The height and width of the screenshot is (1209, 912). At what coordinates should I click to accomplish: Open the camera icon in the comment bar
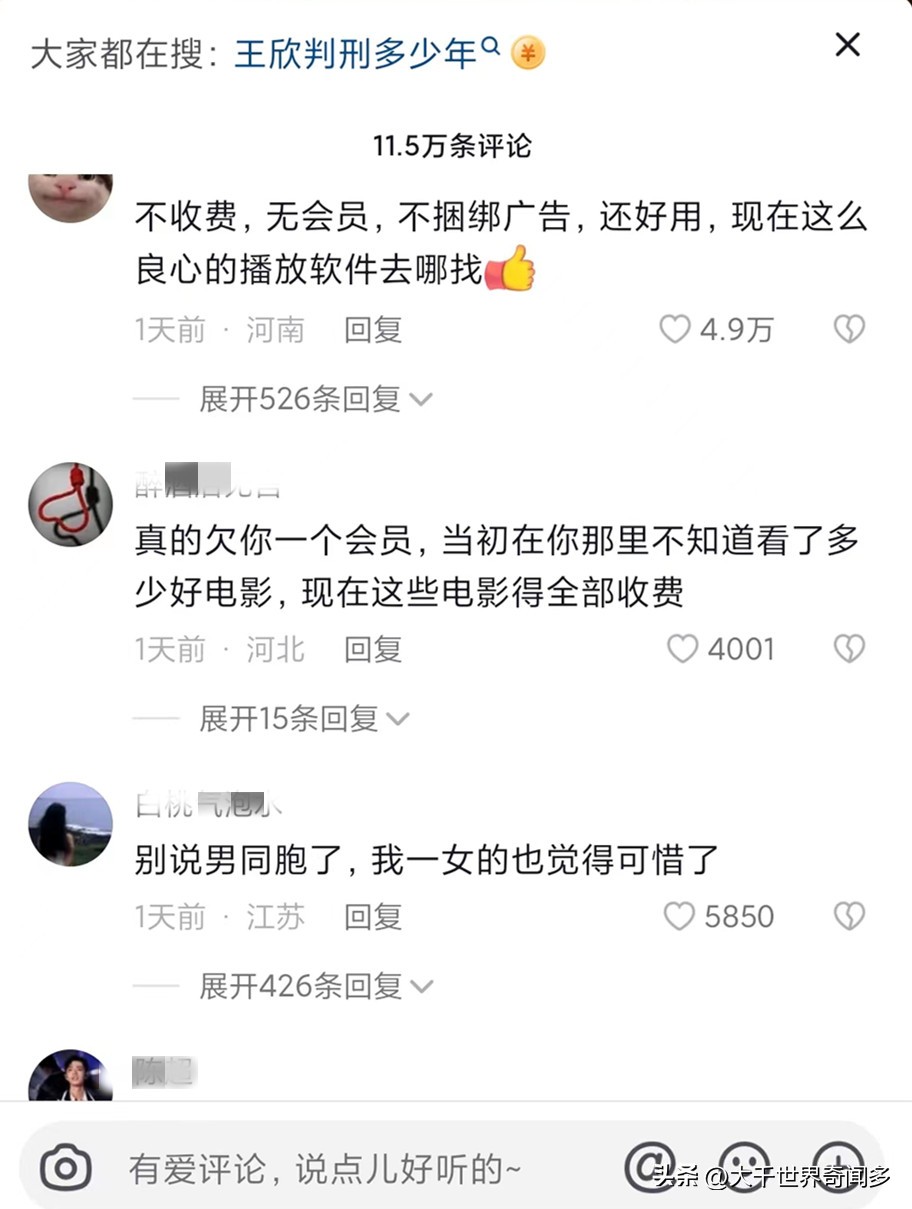[67, 1168]
